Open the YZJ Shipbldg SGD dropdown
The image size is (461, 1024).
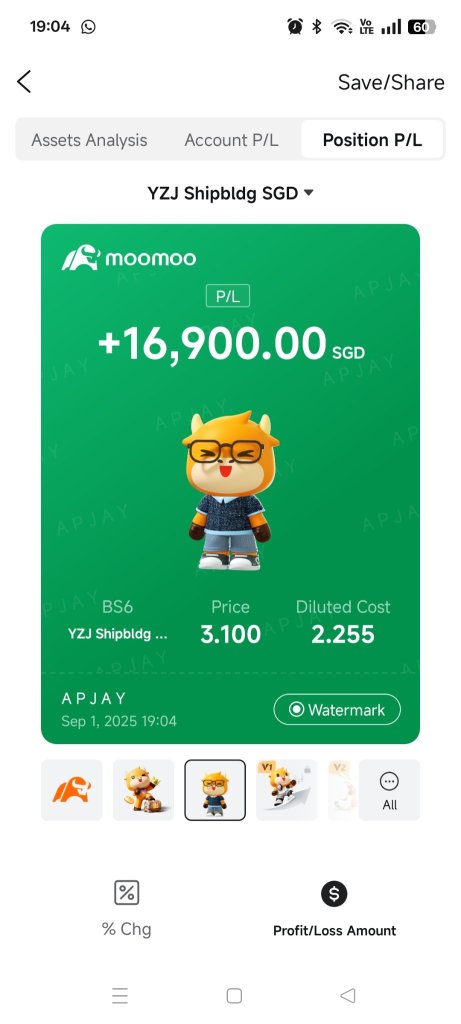(230, 193)
